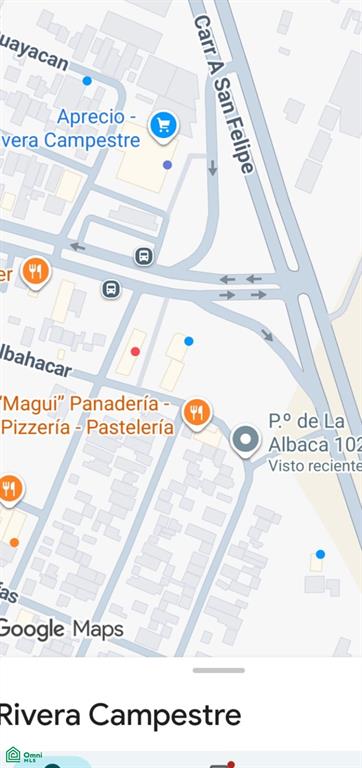The image size is (362, 768).
Task: Select the "Magui" Panadería restaurant pin
Action: pyautogui.click(x=197, y=413)
